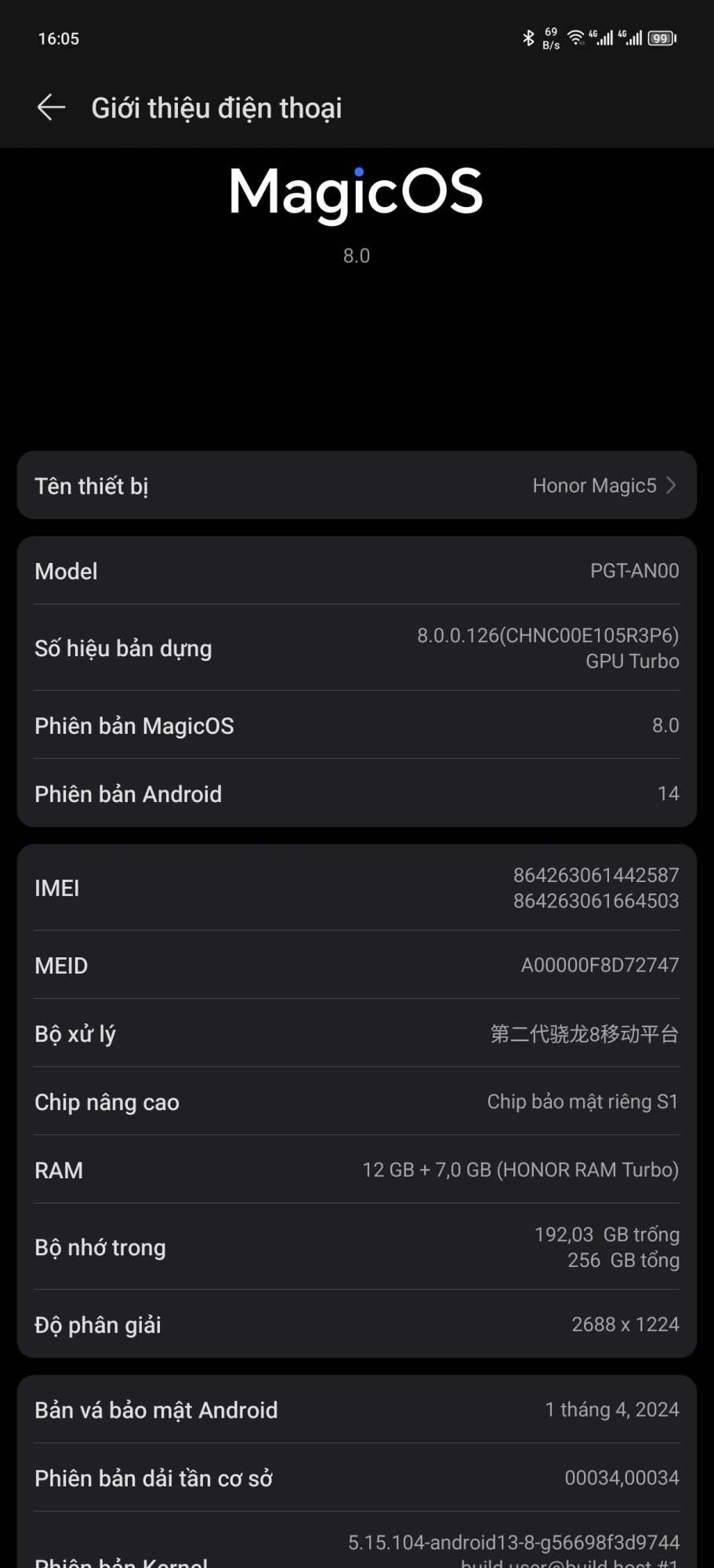Go back from Giới thiệu điện thoại
Viewport: 714px width, 1568px height.
point(51,107)
